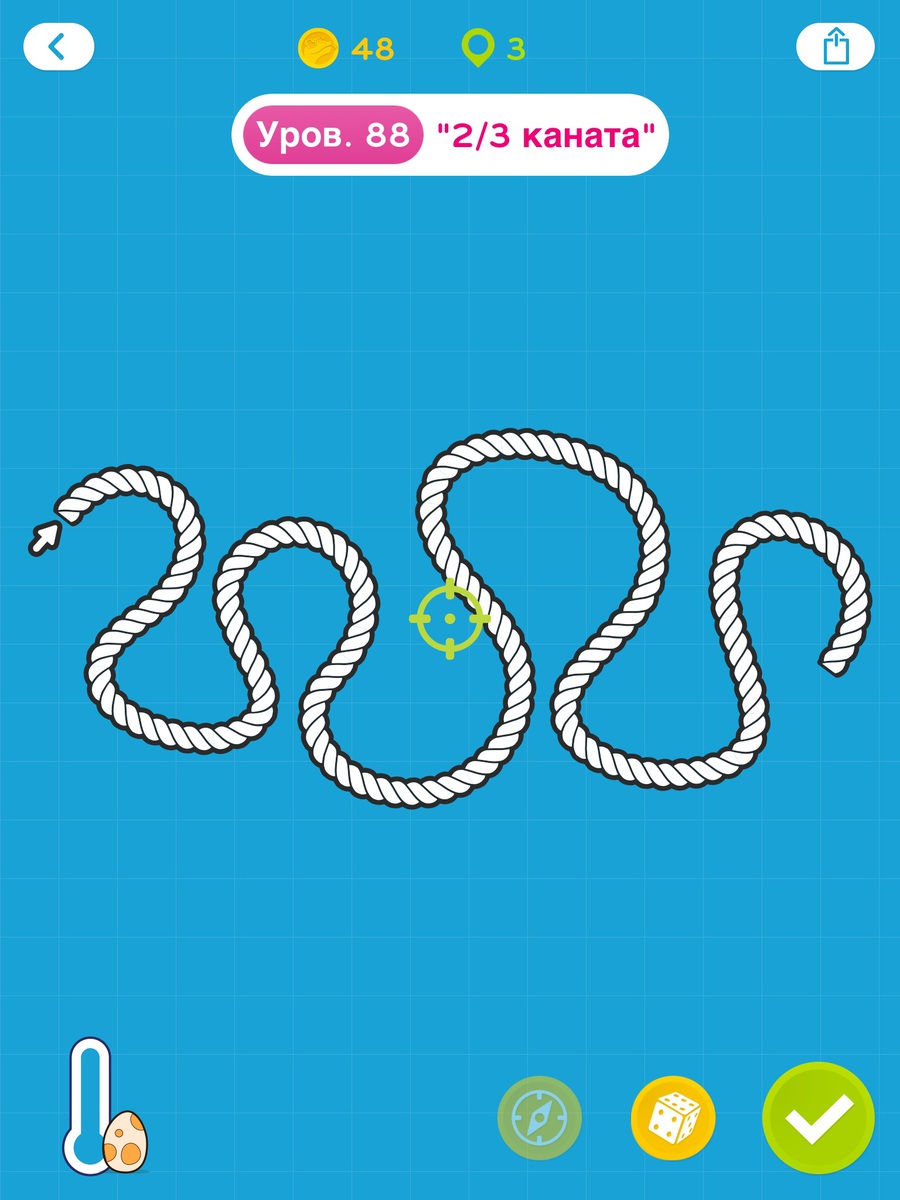900x1200 pixels.
Task: Confirm answer with the green checkmark
Action: pyautogui.click(x=818, y=1118)
